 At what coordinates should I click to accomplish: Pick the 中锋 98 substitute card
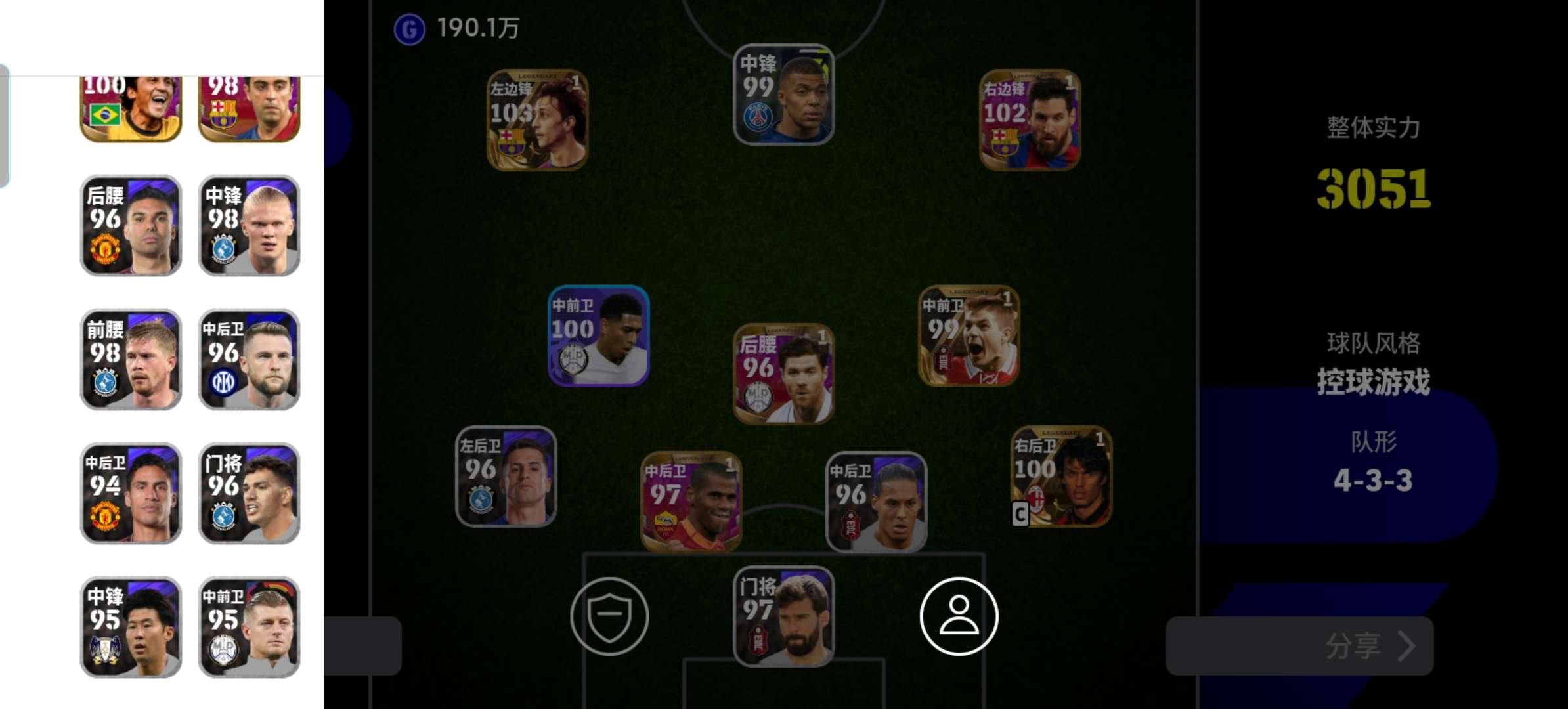coord(249,225)
